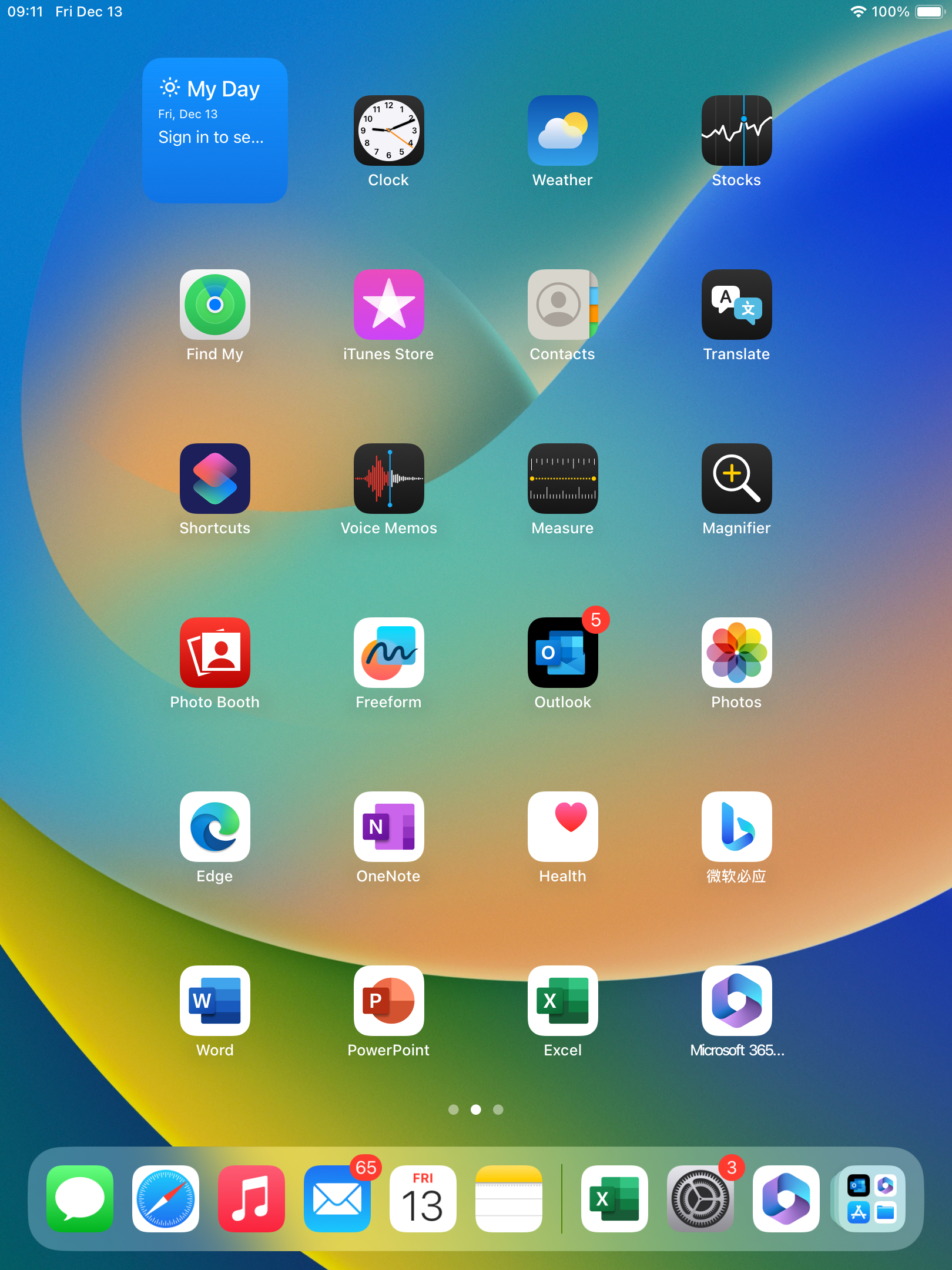Open Mail in the dock
Image resolution: width=952 pixels, height=1270 pixels.
point(337,1199)
